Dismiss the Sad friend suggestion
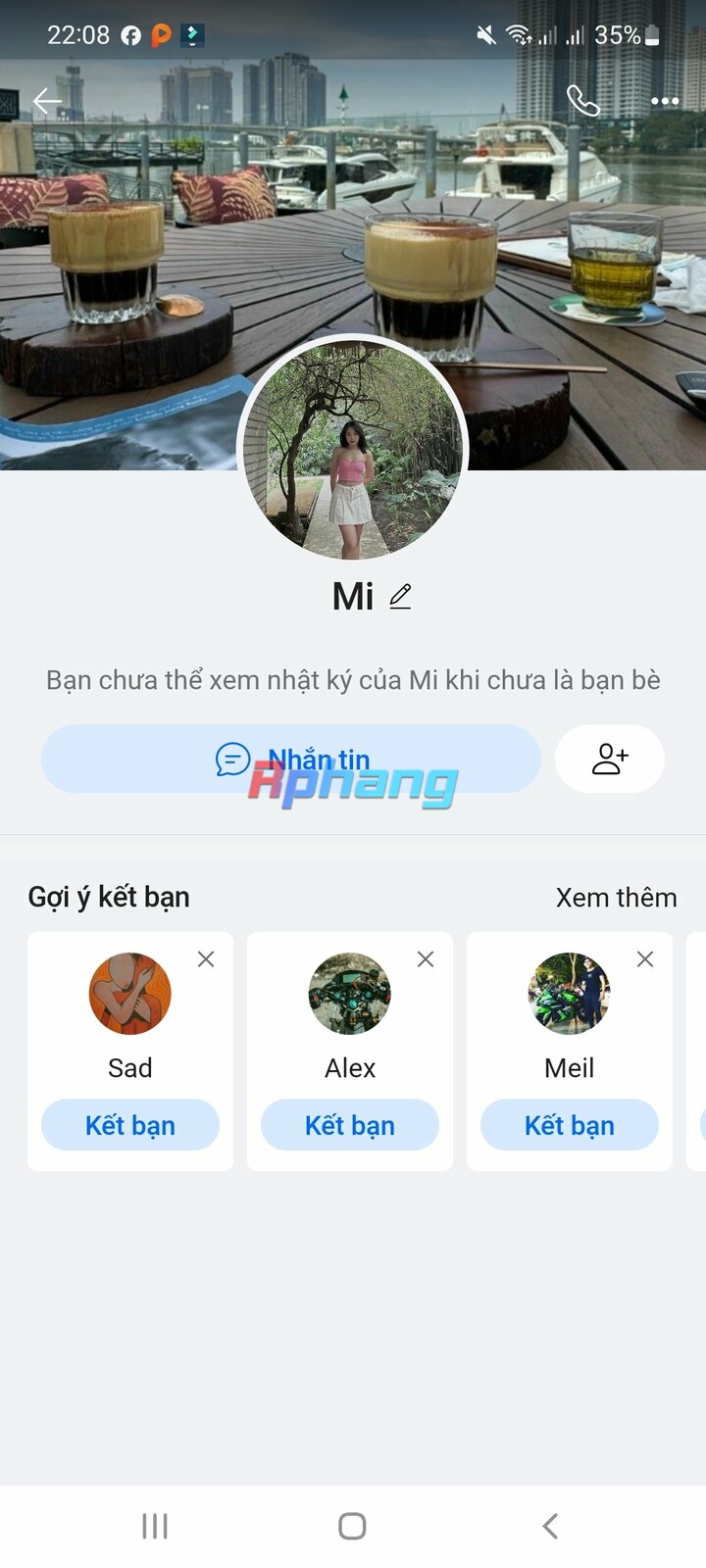Screen dimensions: 706x1568 [206, 959]
